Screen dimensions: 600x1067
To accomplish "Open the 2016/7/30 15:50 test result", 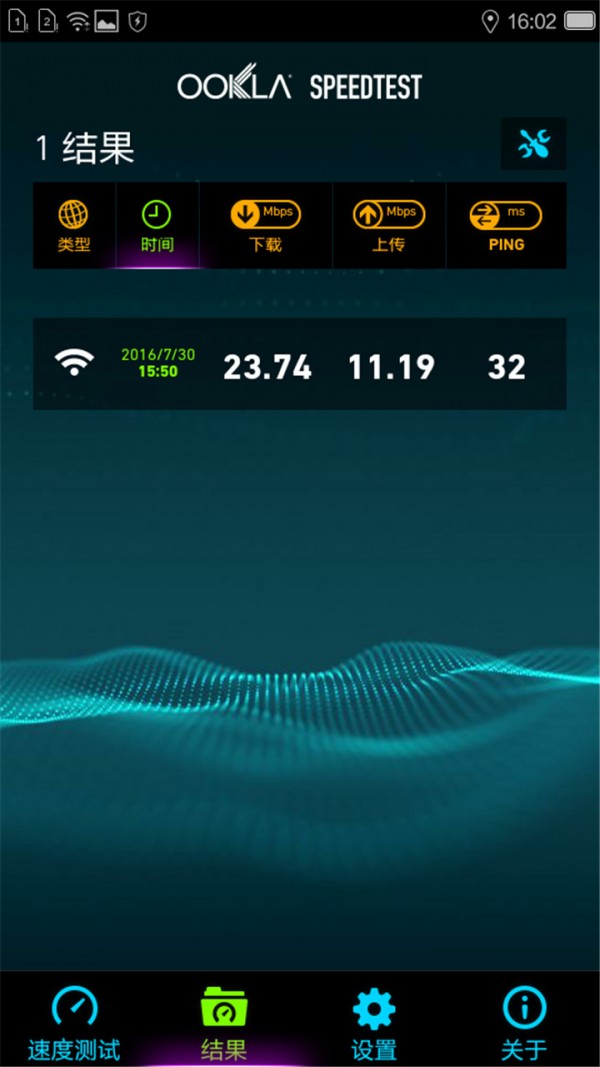I will (x=299, y=365).
